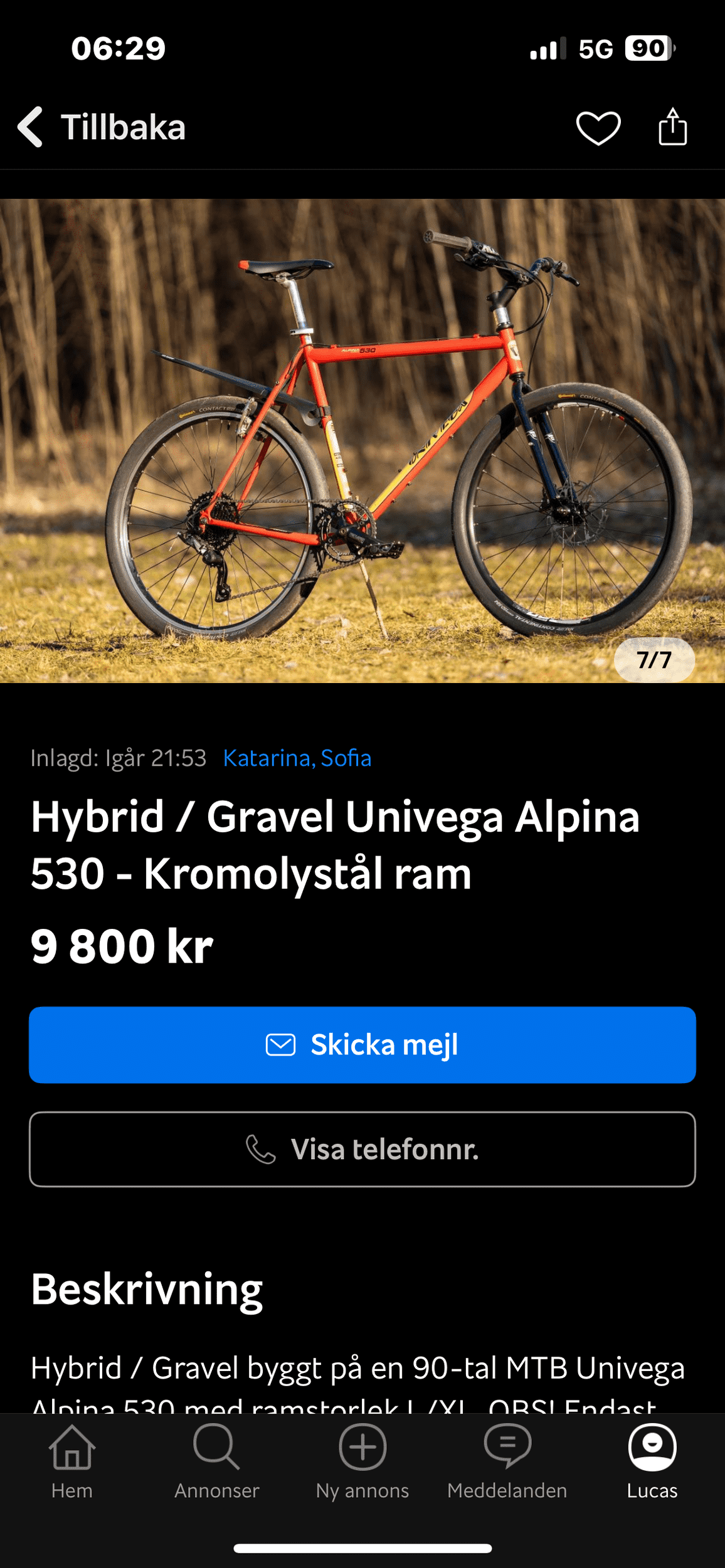
Task: Save this ad with the heart icon
Action: [598, 128]
